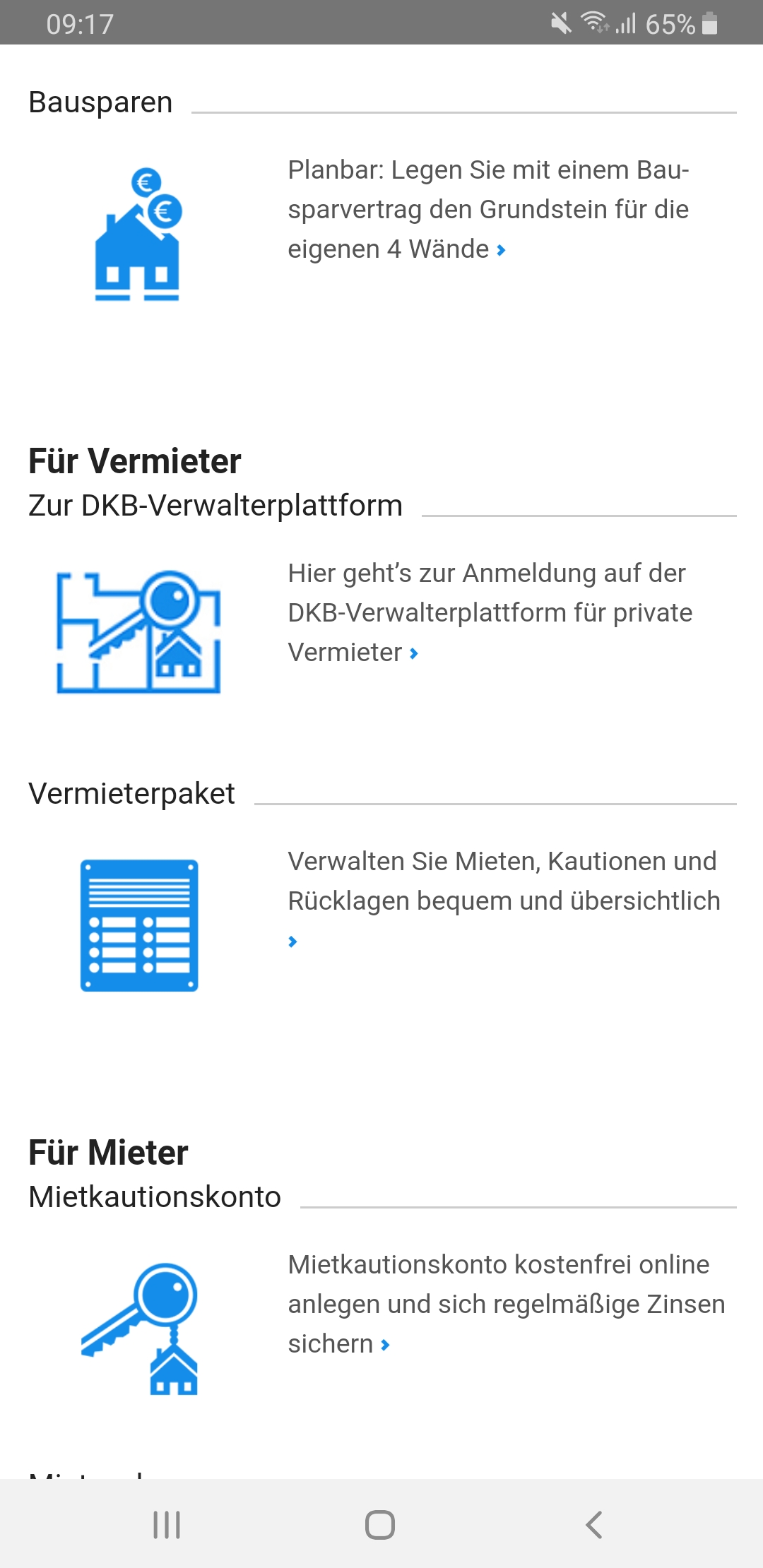Open the Vermieterpaket link about Mieten and Kautionen
Screen dimensions: 763x1568
click(x=503, y=881)
